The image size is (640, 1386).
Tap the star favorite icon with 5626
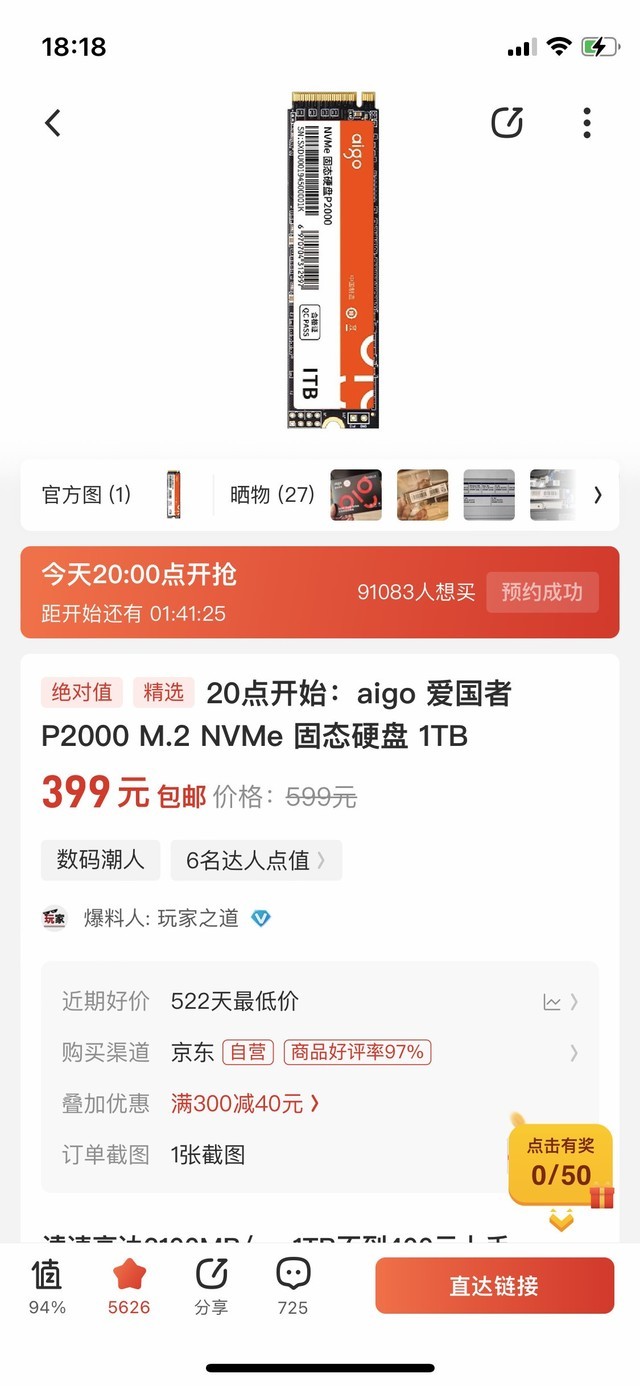click(x=129, y=1284)
